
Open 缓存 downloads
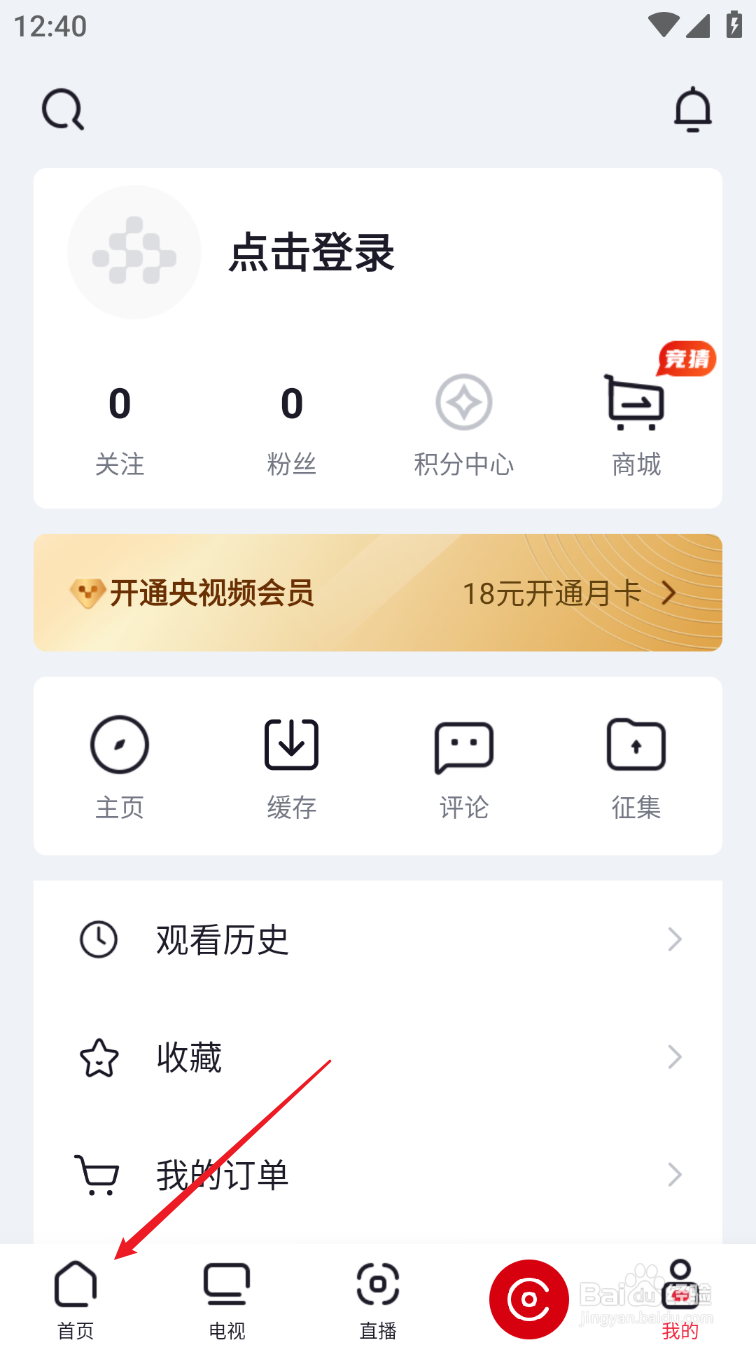[292, 768]
